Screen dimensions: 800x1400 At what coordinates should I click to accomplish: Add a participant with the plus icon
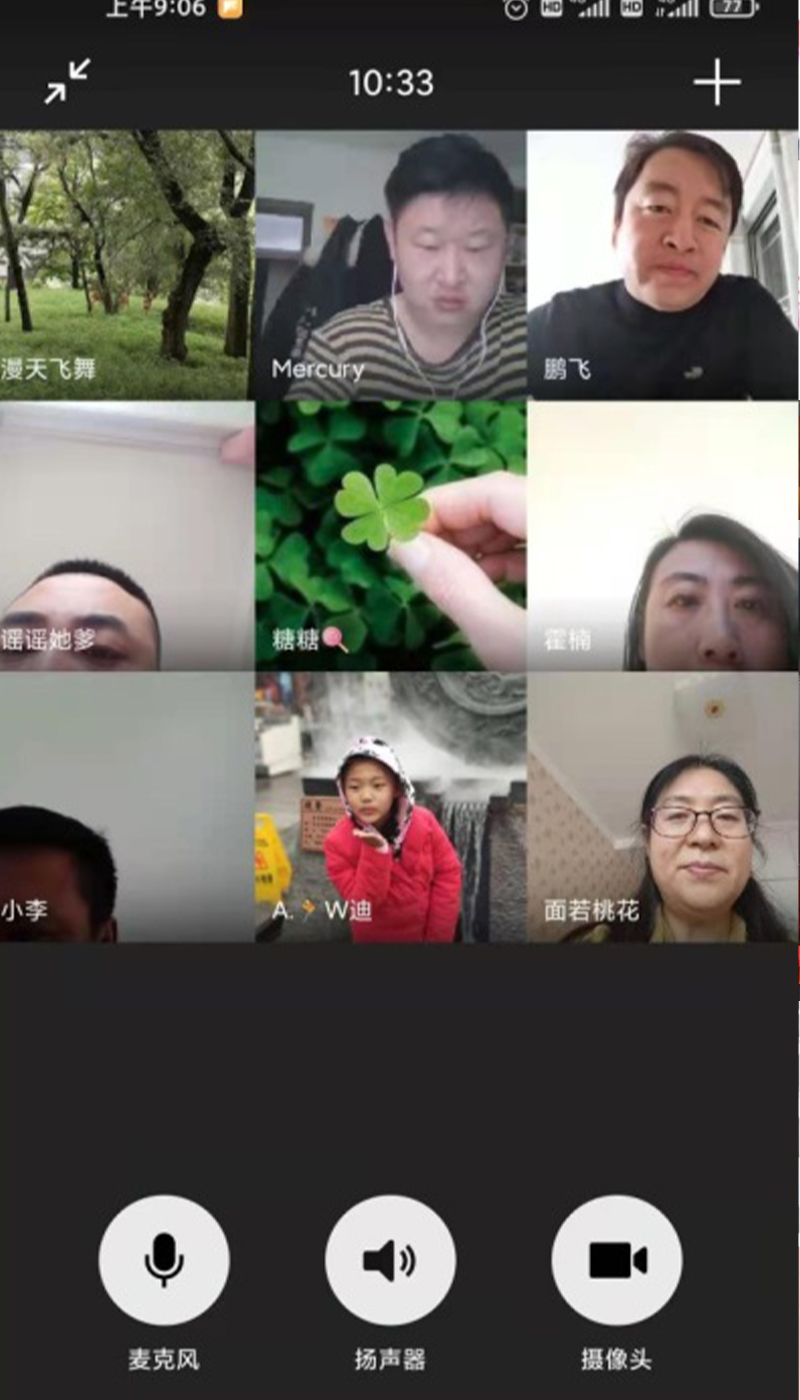tap(717, 82)
